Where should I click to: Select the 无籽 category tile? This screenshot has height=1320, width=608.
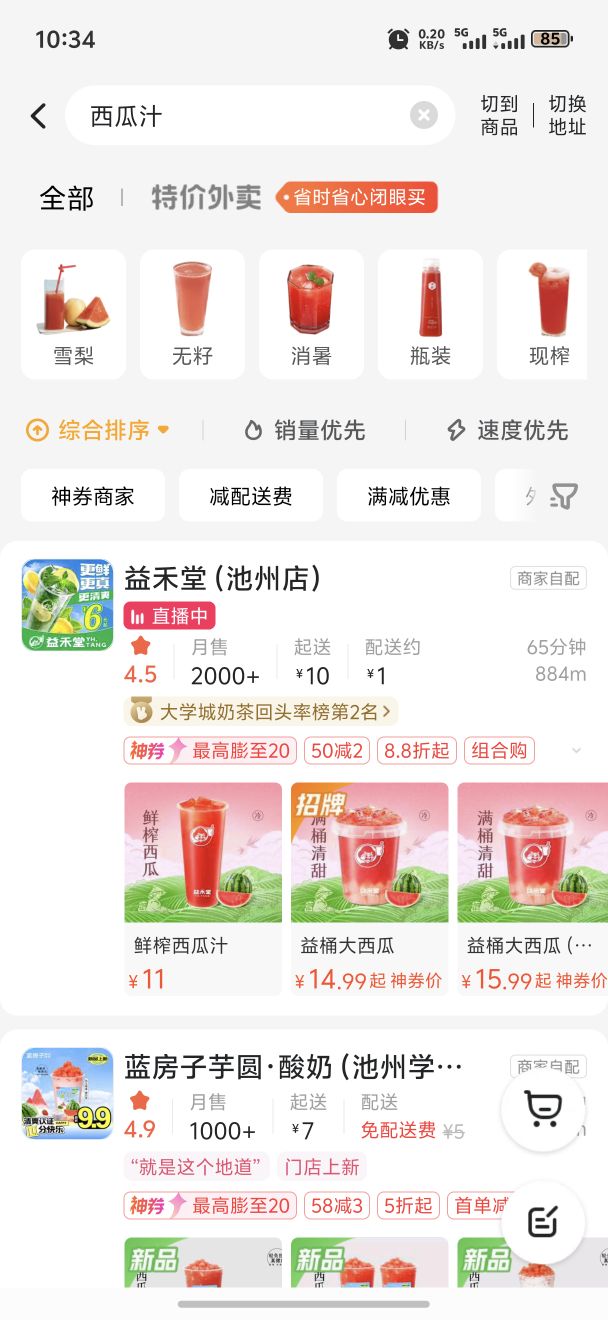192,314
